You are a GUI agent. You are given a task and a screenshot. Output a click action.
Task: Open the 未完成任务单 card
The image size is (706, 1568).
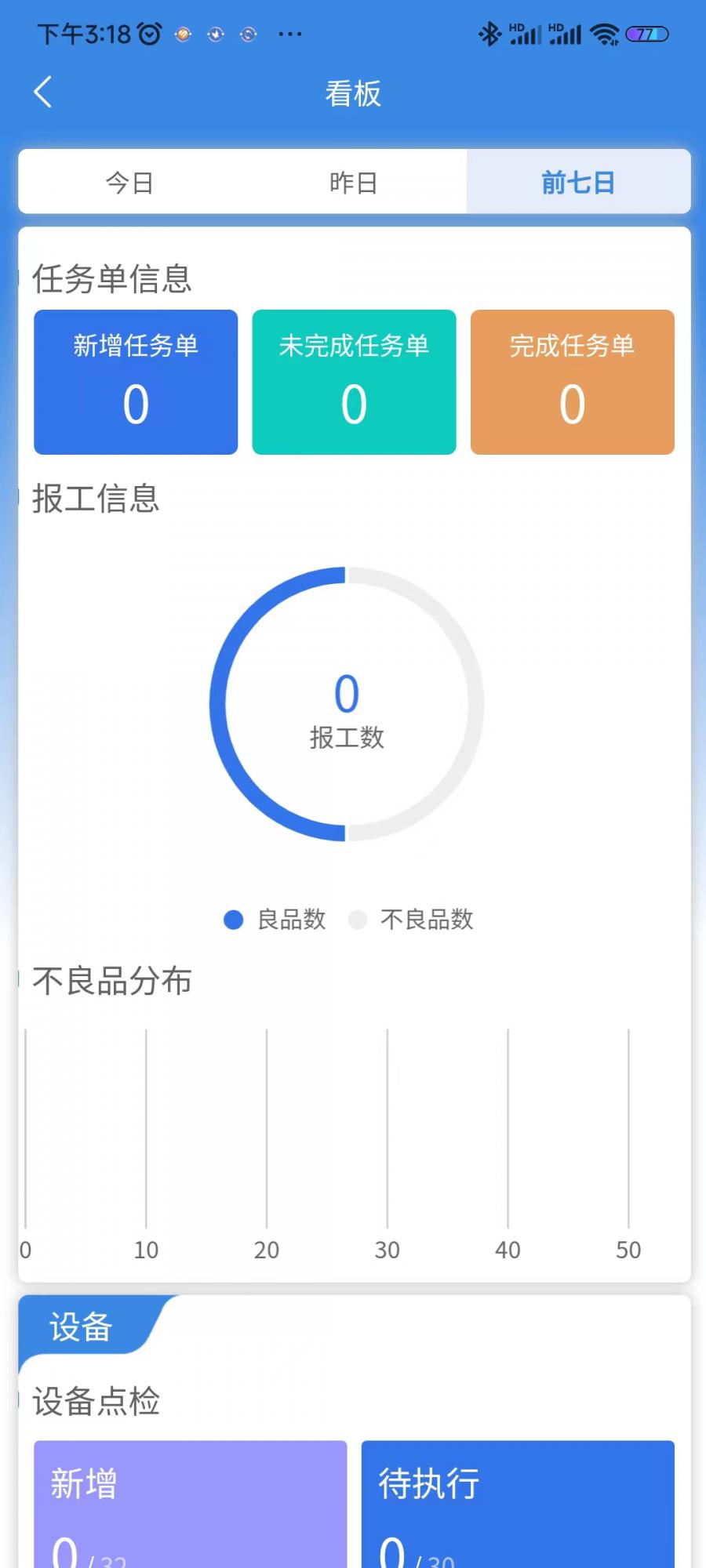[354, 382]
